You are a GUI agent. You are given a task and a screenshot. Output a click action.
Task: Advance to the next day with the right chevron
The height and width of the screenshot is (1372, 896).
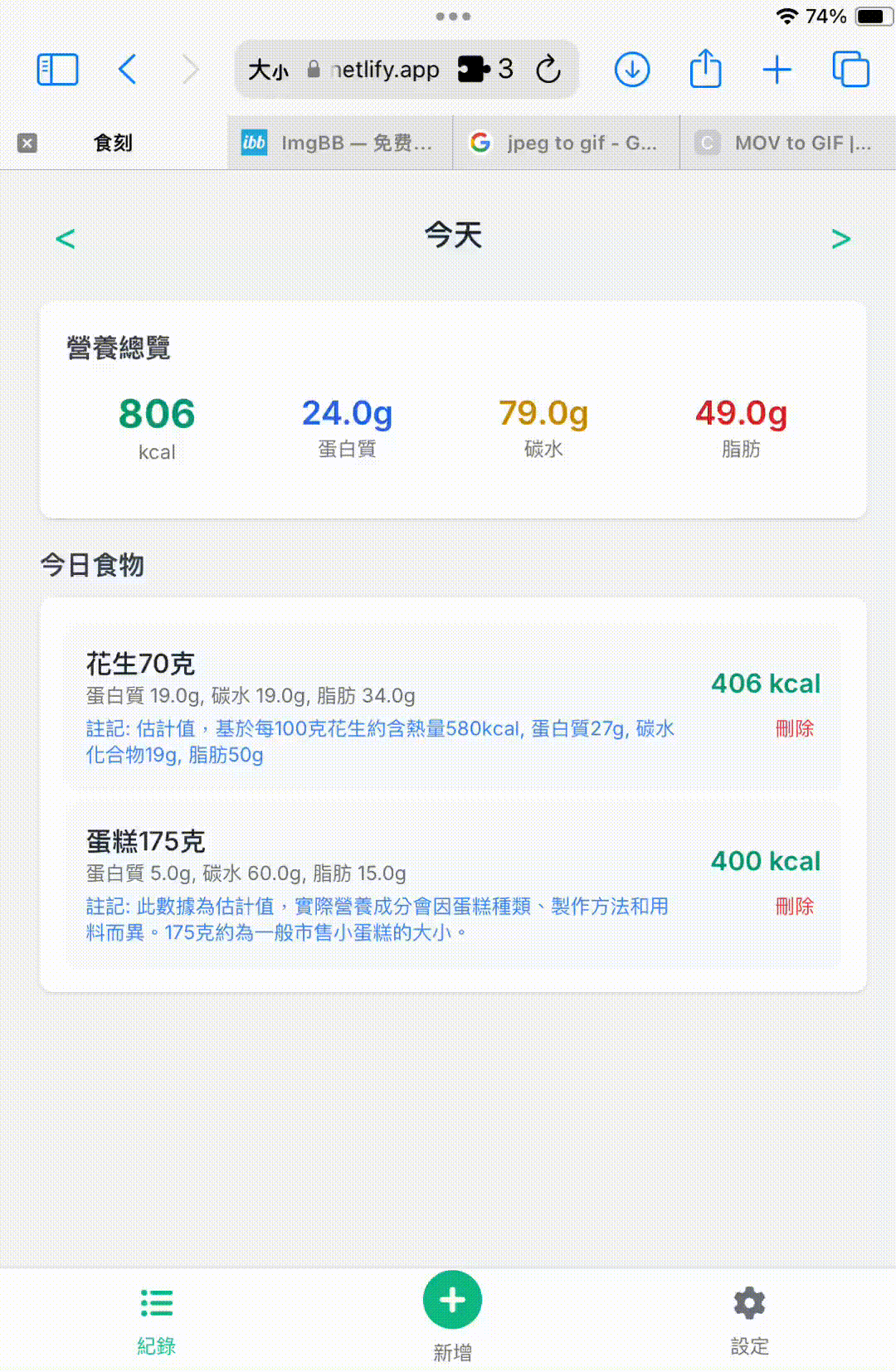[840, 238]
